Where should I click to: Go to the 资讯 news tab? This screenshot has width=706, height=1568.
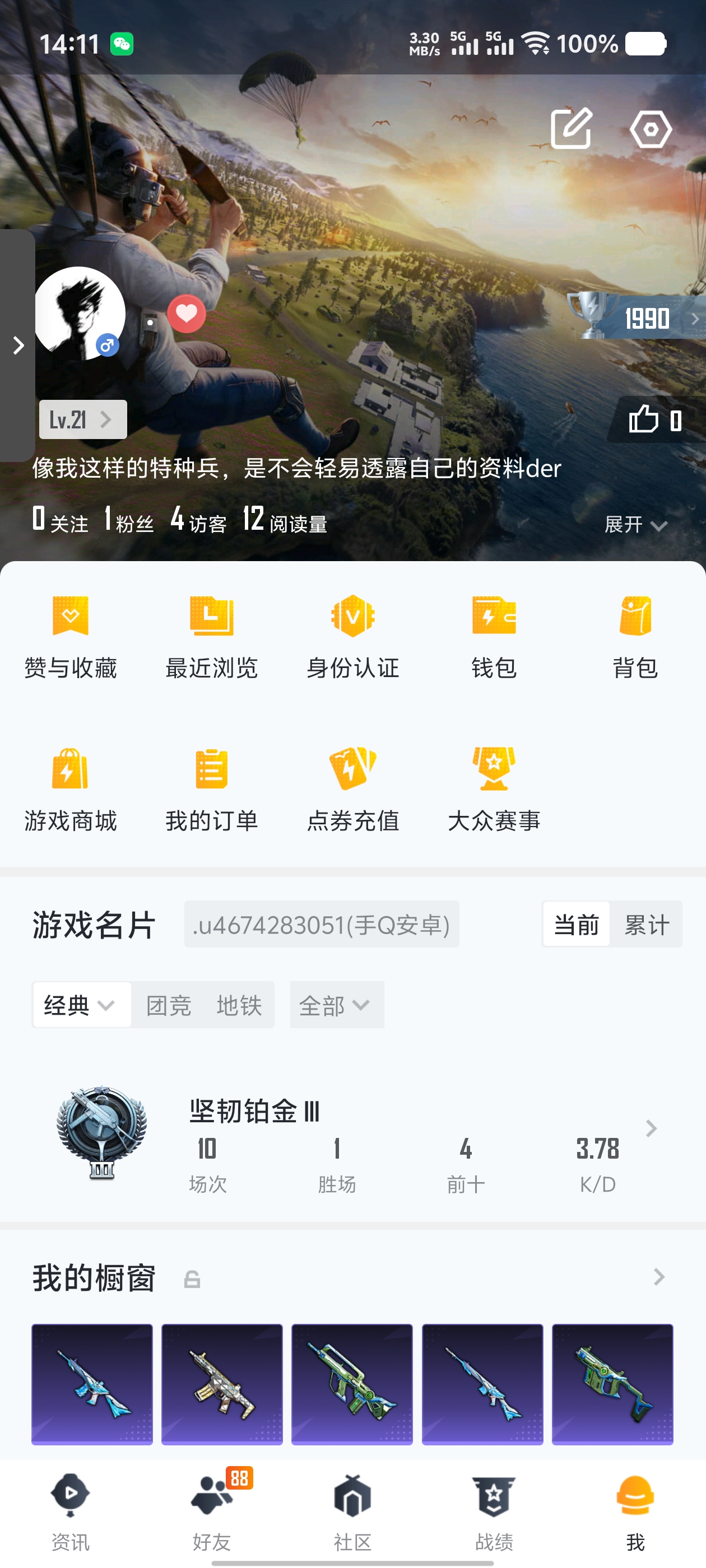click(71, 1512)
